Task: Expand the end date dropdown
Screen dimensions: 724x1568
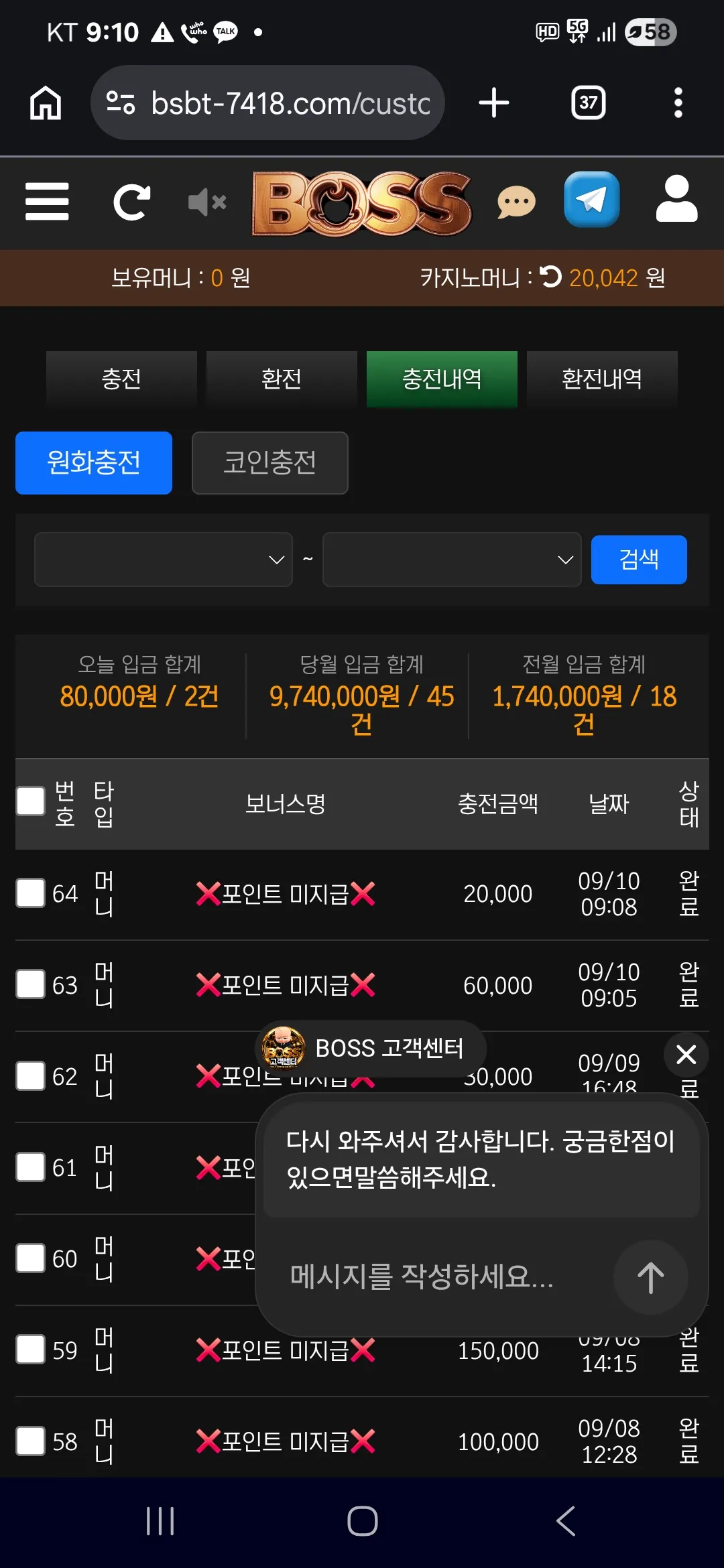Action: pos(452,560)
